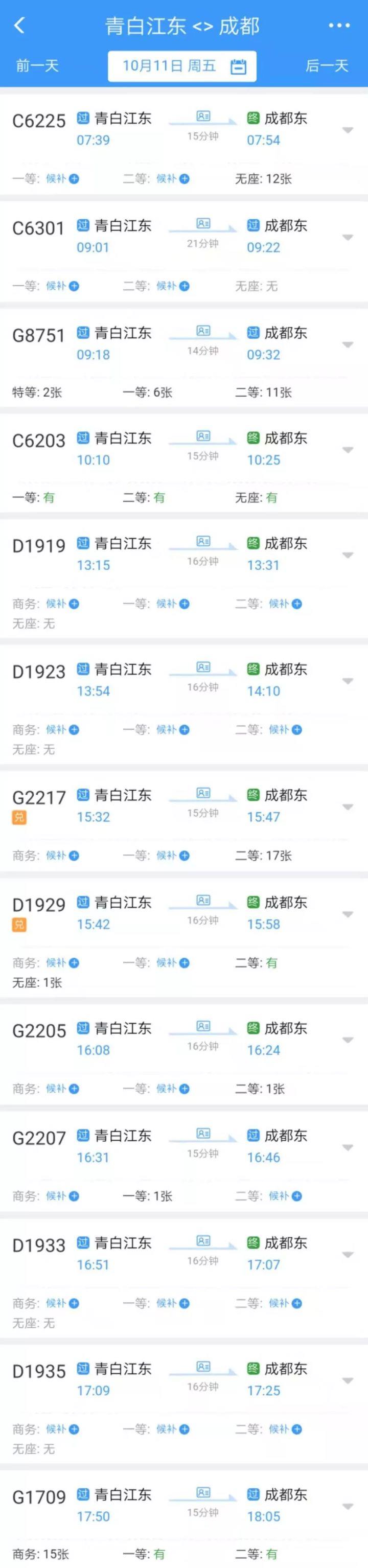Viewport: 368px width, 1568px height.
Task: Open train G1709 departing at 17:50
Action: 39,1497
